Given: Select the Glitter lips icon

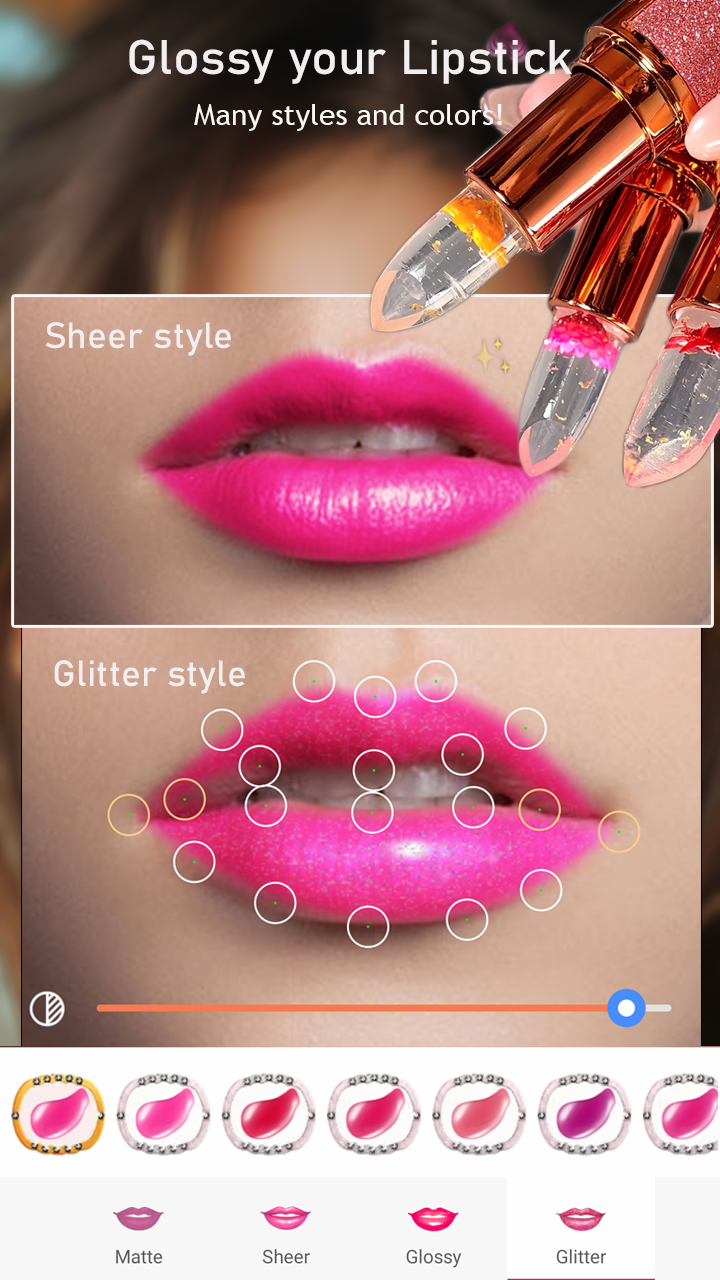Looking at the screenshot, I should [x=581, y=1220].
